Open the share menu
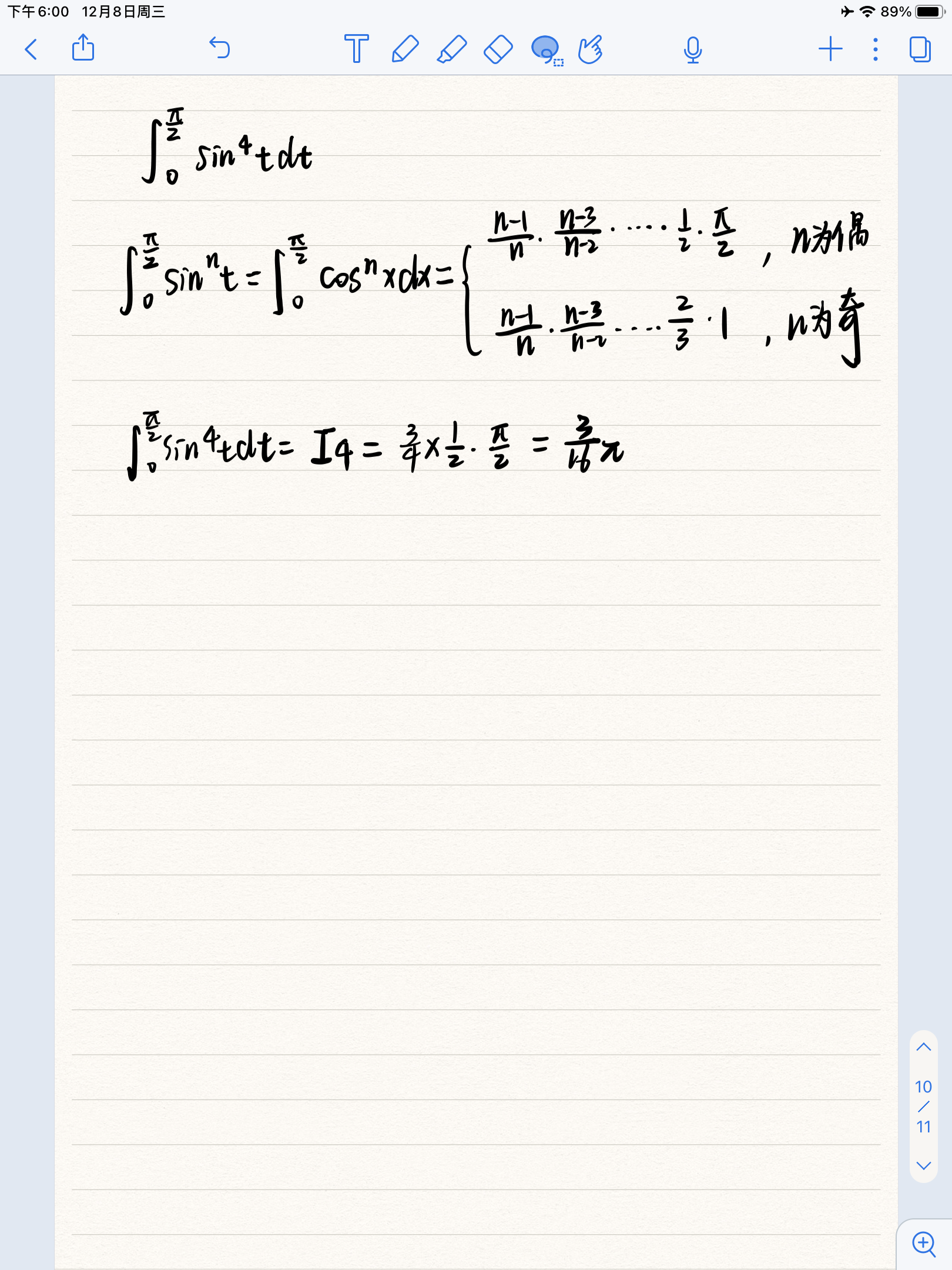Viewport: 952px width, 1270px height. point(83,48)
